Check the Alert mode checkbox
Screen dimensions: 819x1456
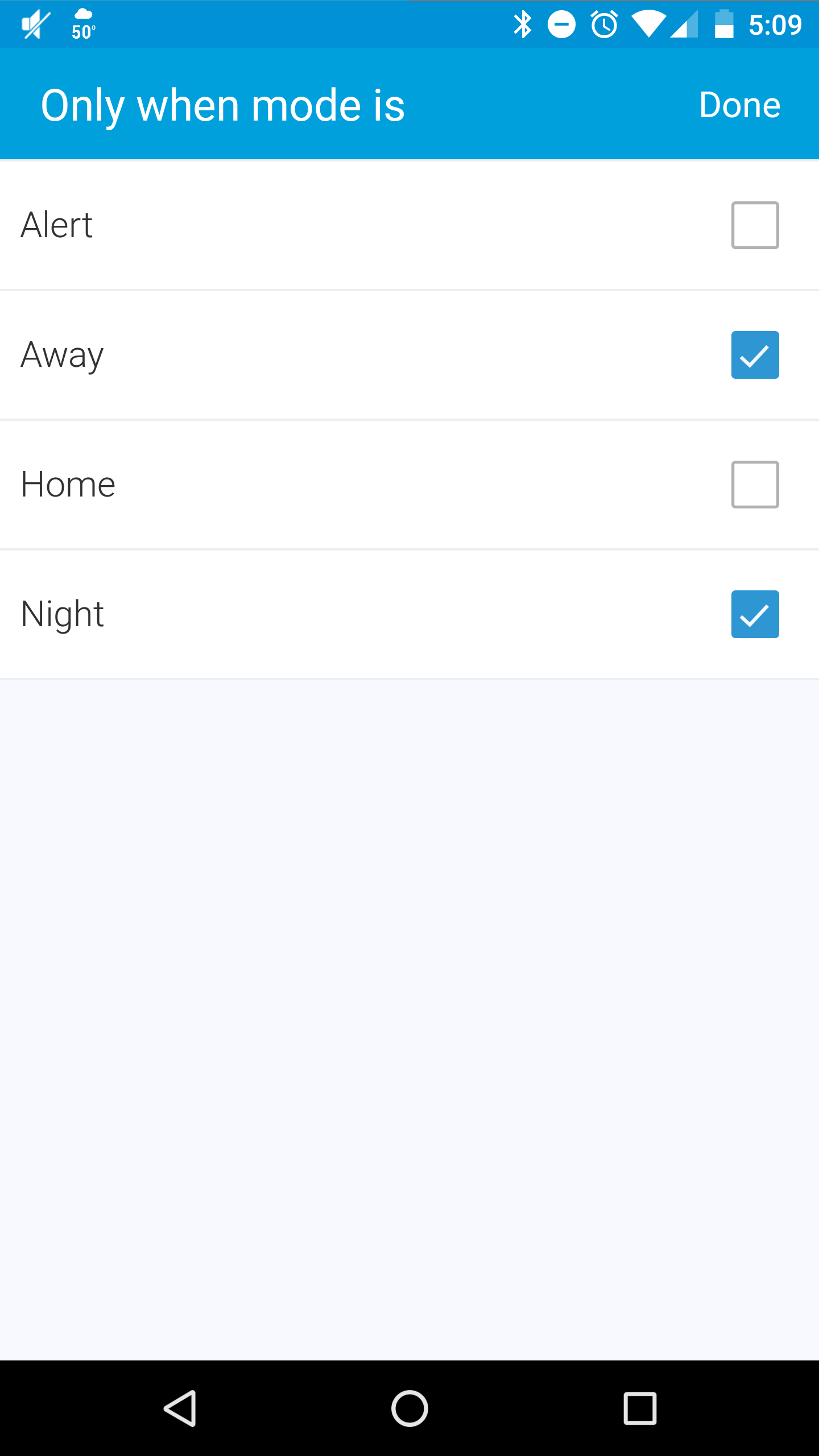(755, 225)
